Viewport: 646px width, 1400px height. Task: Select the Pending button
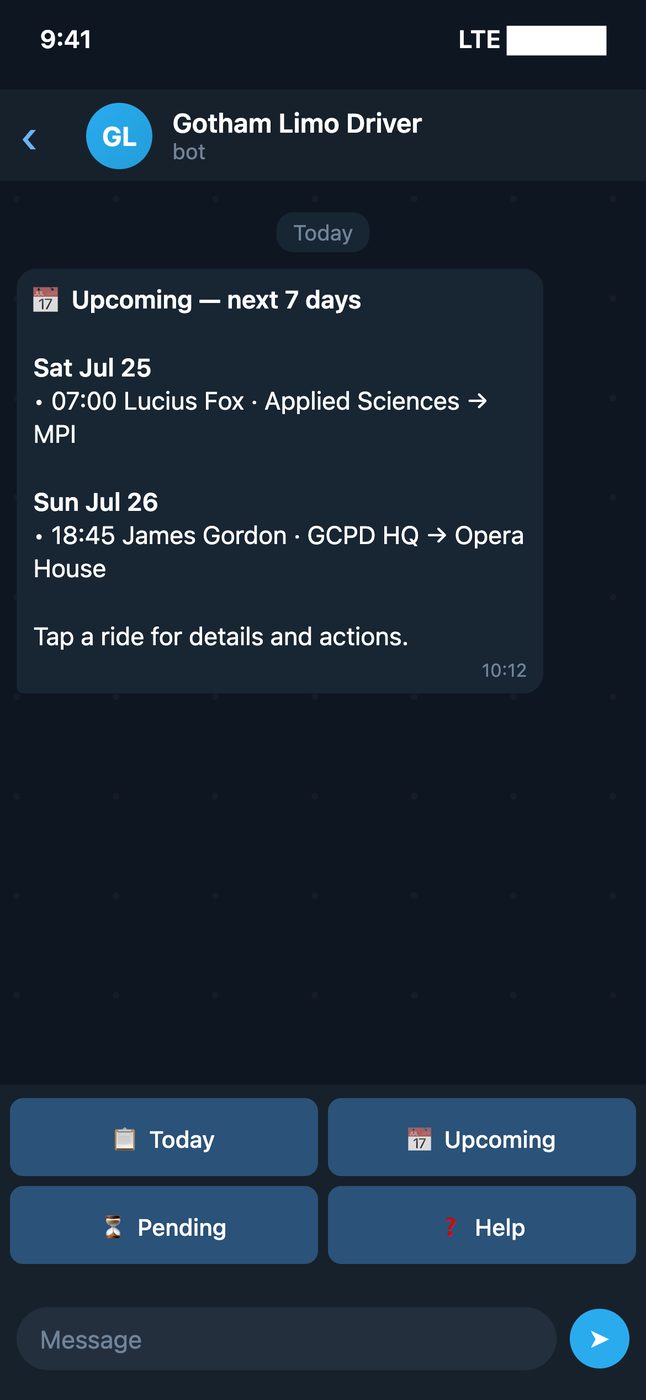164,1225
